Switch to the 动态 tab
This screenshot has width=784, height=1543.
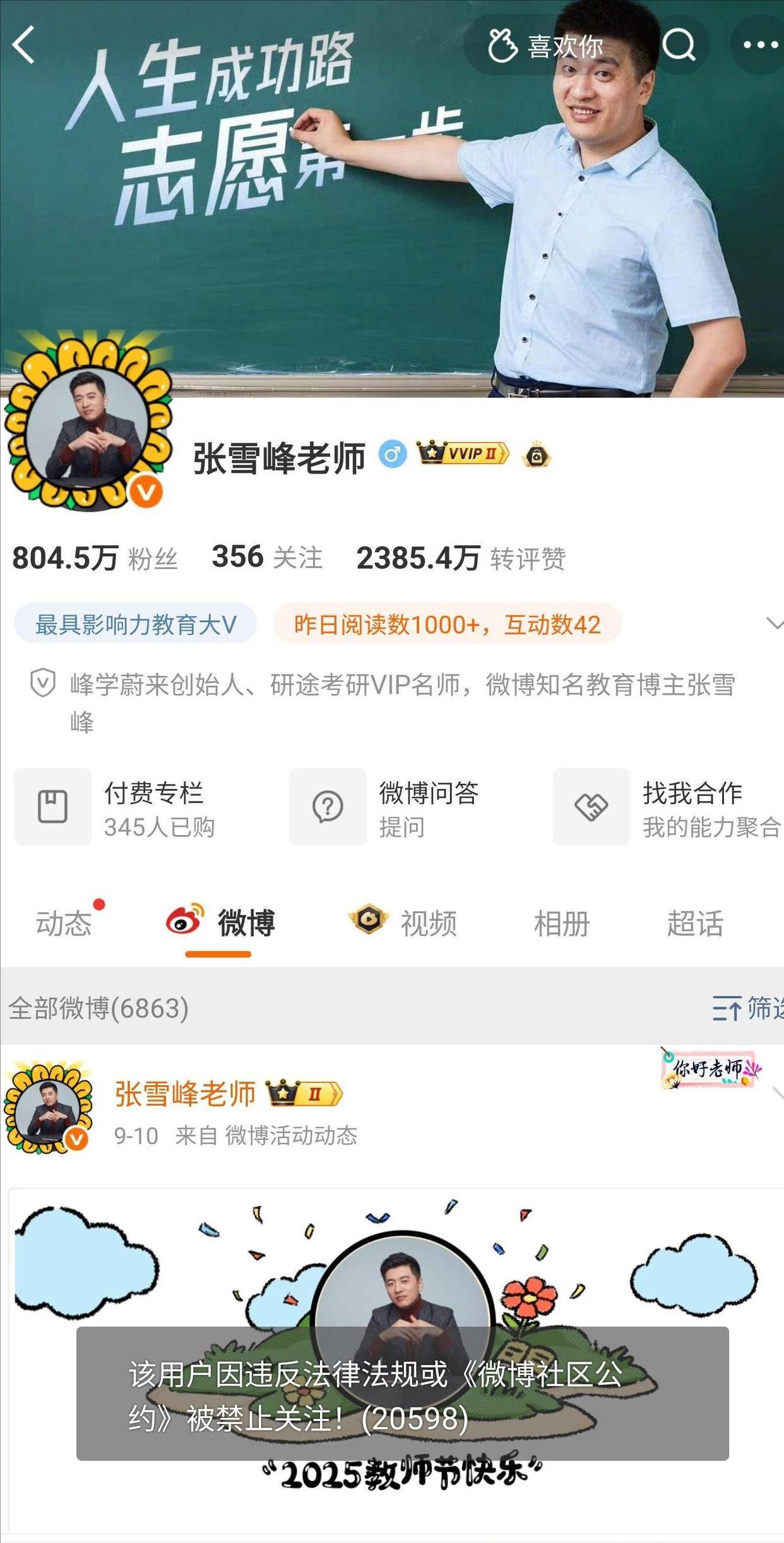pos(64,923)
